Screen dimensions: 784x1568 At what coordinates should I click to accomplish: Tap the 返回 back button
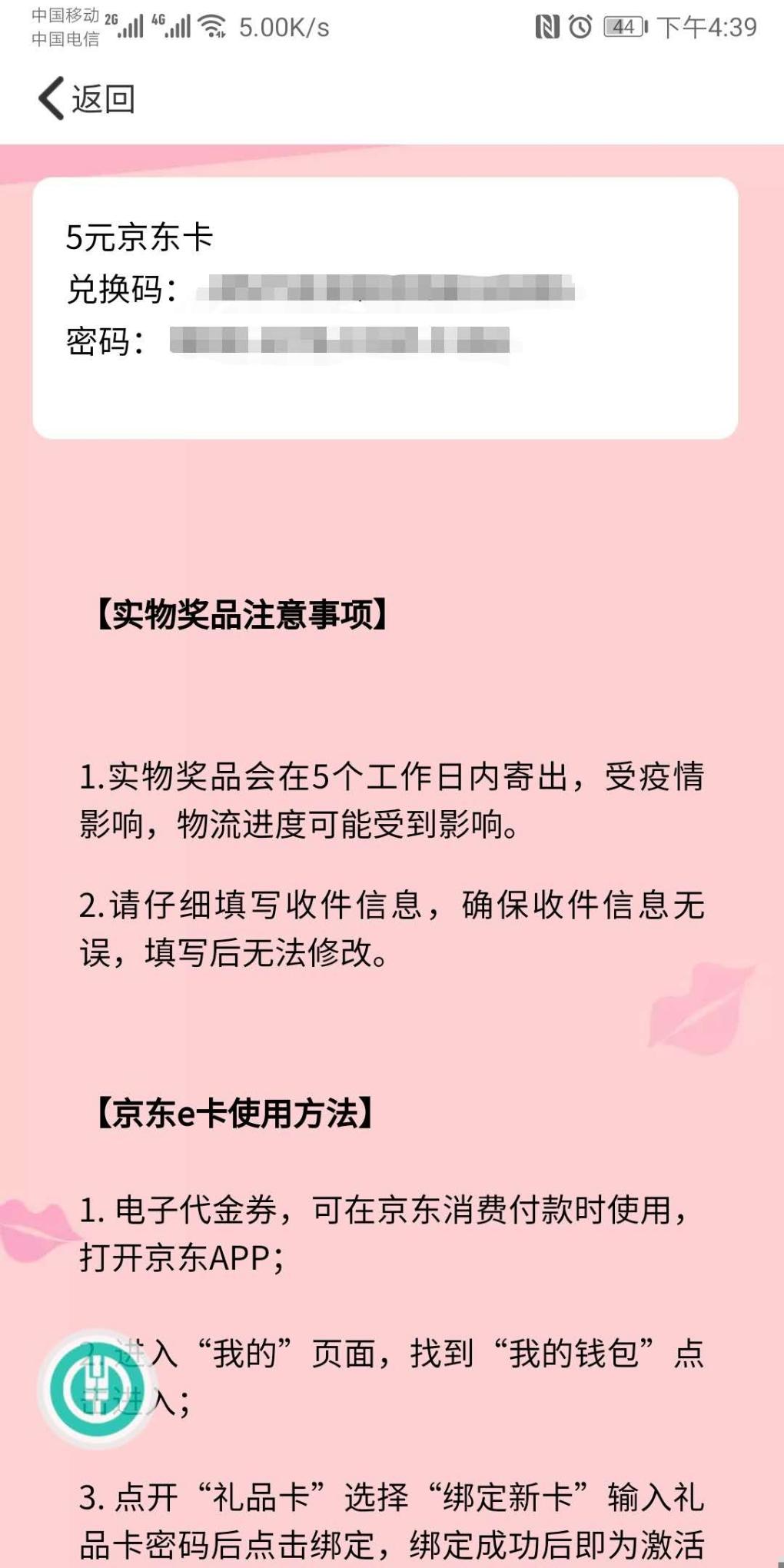click(86, 99)
